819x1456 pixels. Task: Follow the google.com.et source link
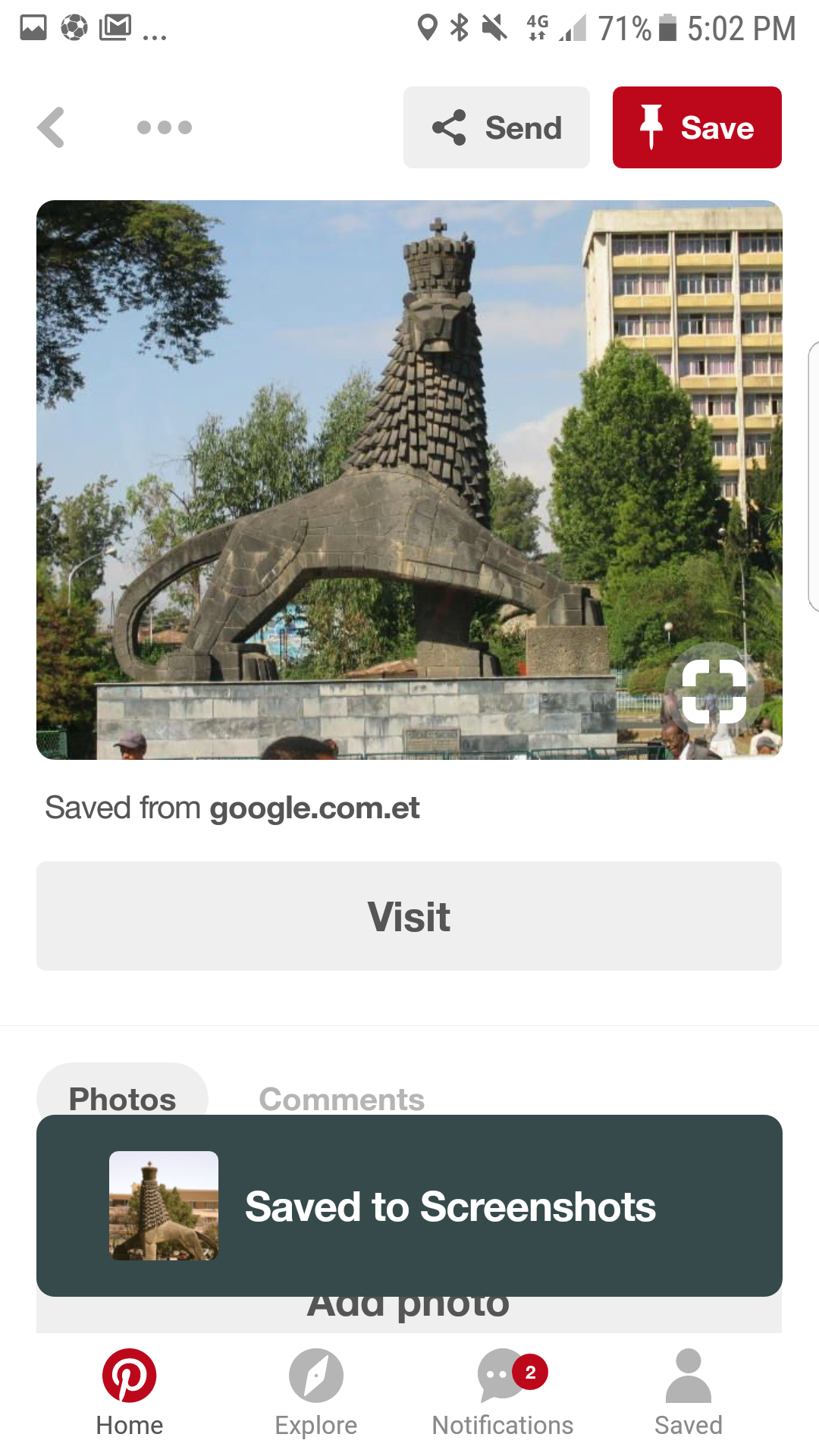(x=314, y=808)
